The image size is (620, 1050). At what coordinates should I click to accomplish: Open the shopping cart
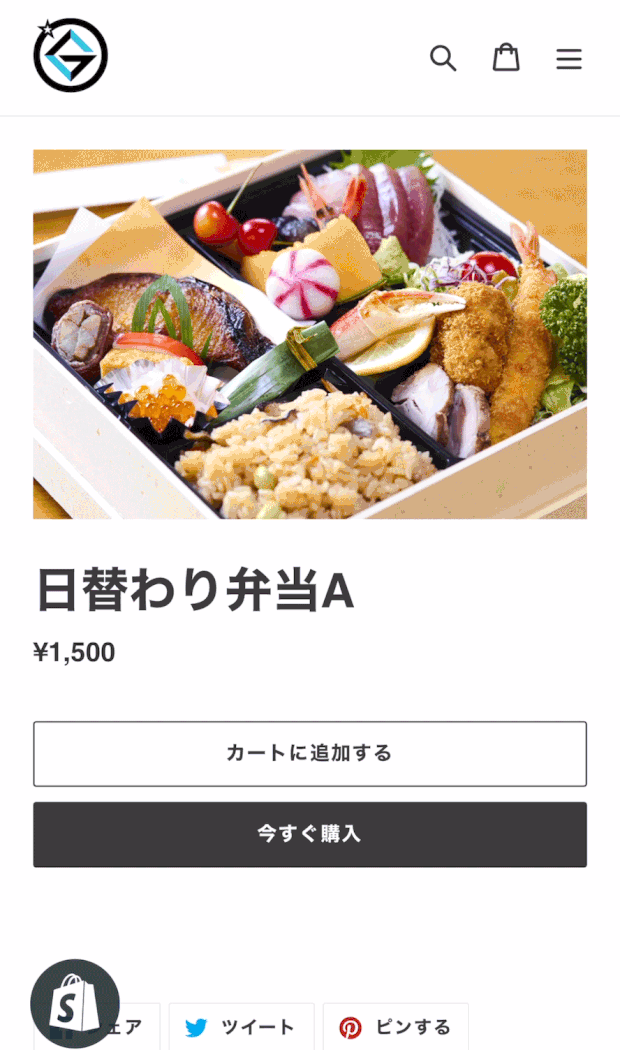[x=506, y=57]
